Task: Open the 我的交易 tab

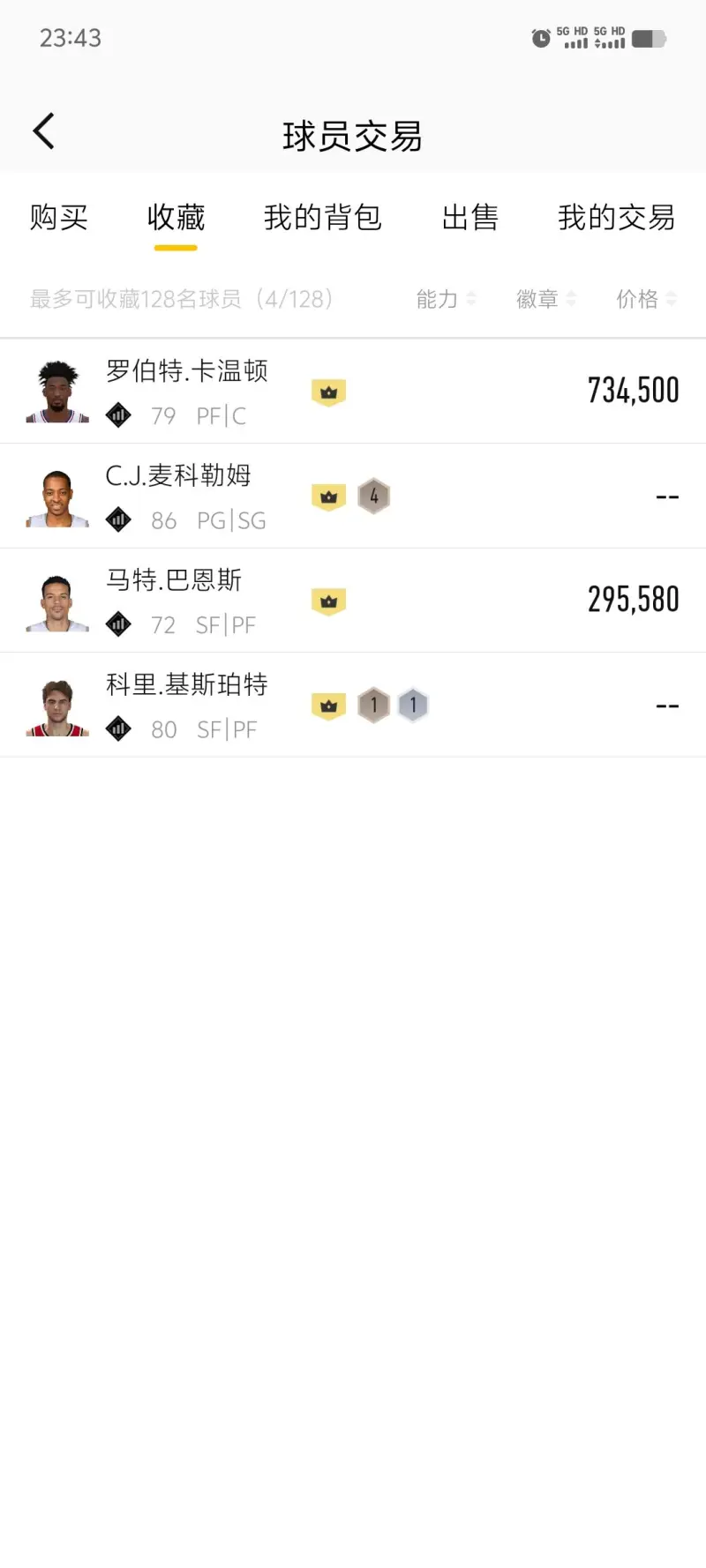Action: (x=616, y=217)
